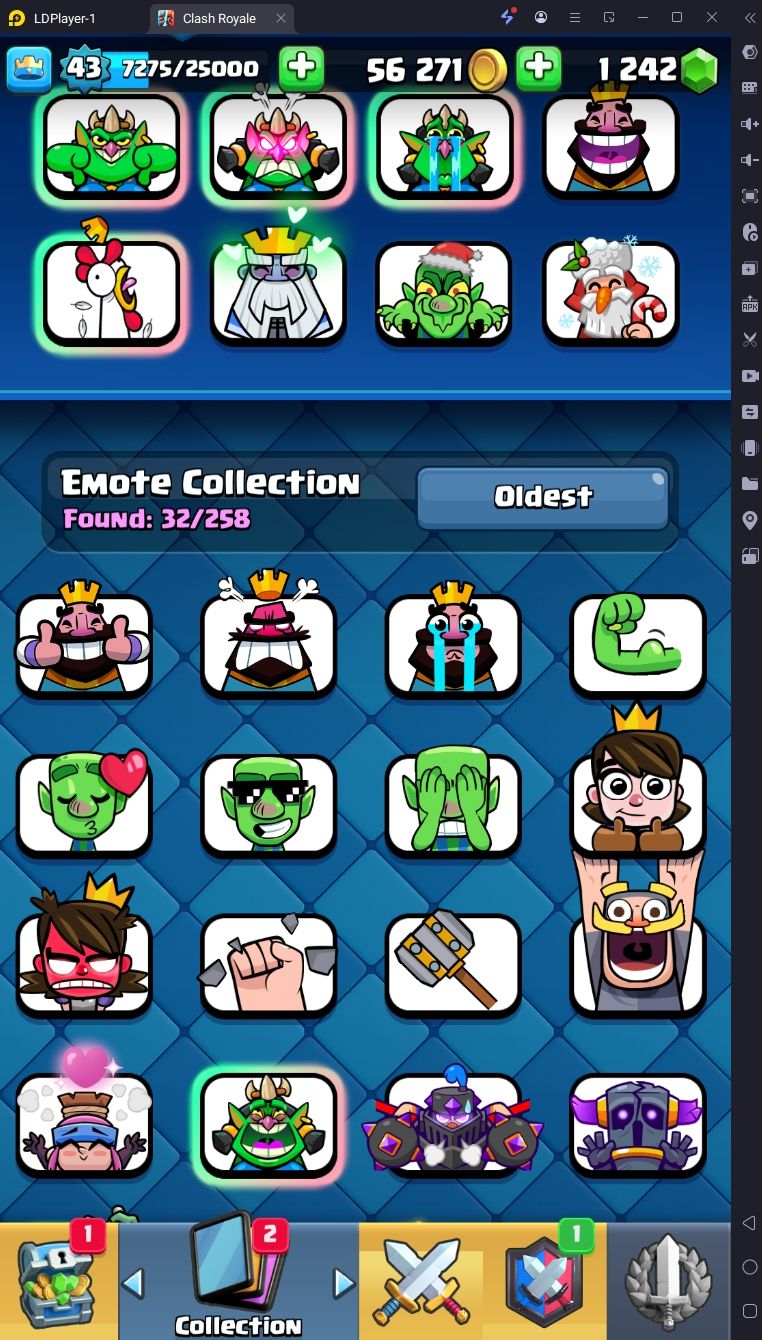
Task: Select the Santa goblin emote
Action: [443, 292]
